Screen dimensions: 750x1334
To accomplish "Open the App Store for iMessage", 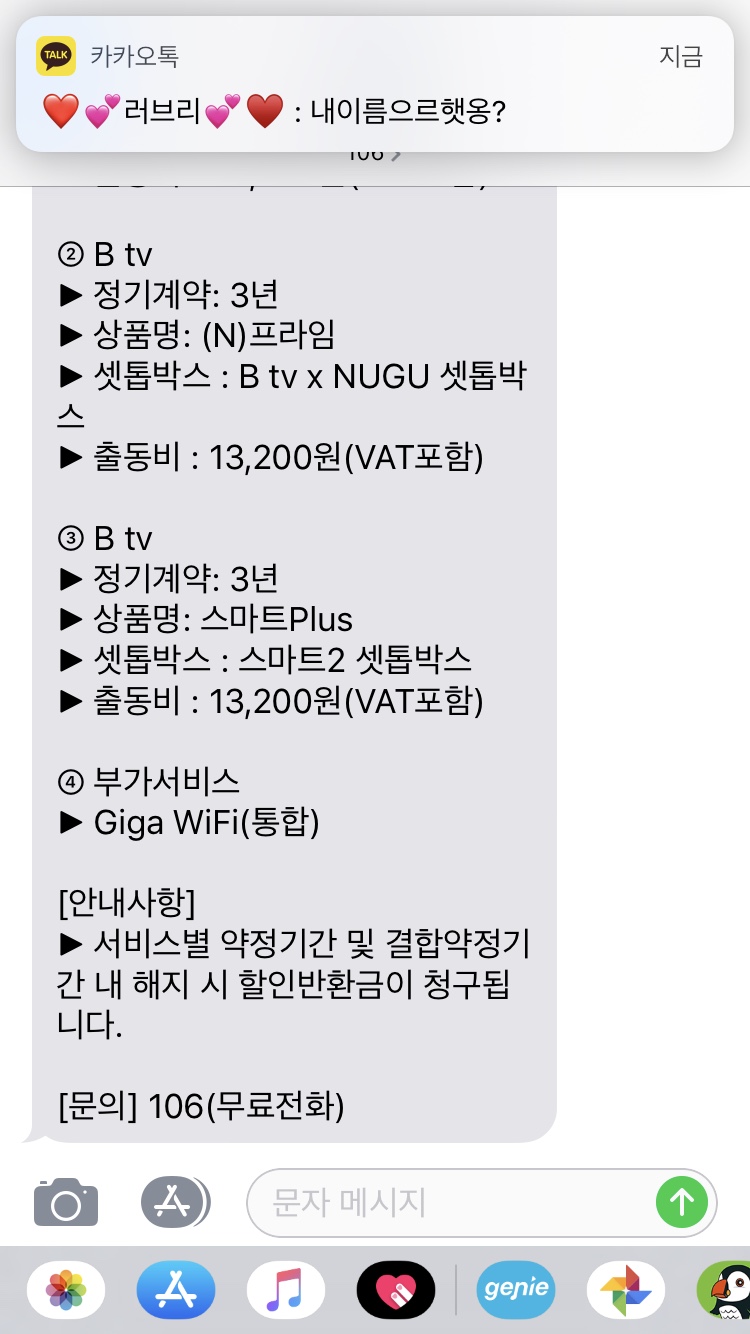I will (x=176, y=1290).
